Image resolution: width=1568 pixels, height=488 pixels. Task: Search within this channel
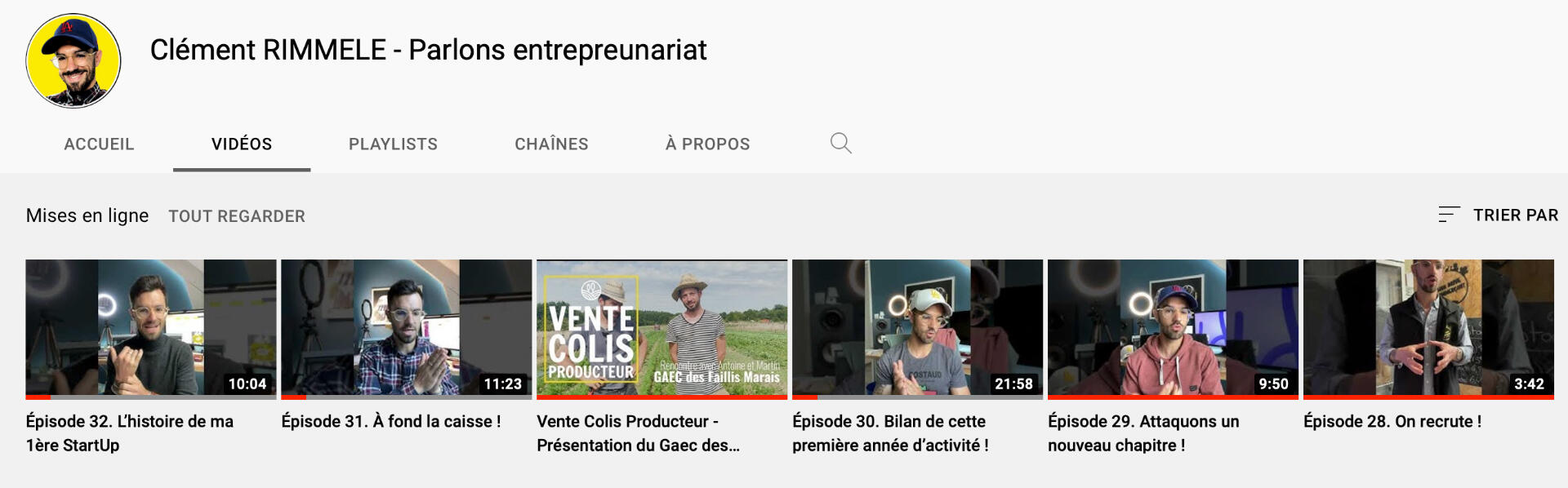click(x=840, y=144)
